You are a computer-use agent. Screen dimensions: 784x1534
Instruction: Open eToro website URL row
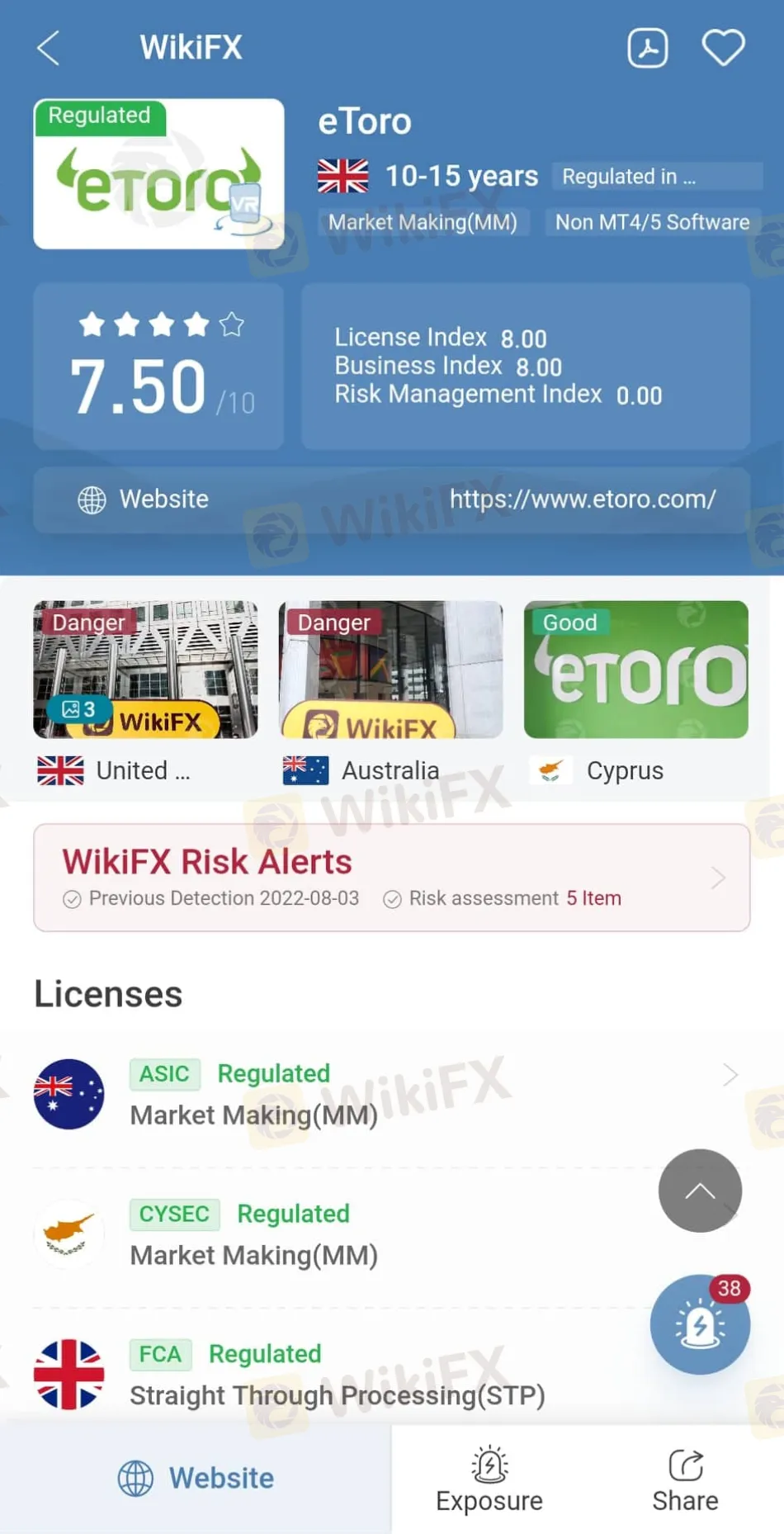391,499
